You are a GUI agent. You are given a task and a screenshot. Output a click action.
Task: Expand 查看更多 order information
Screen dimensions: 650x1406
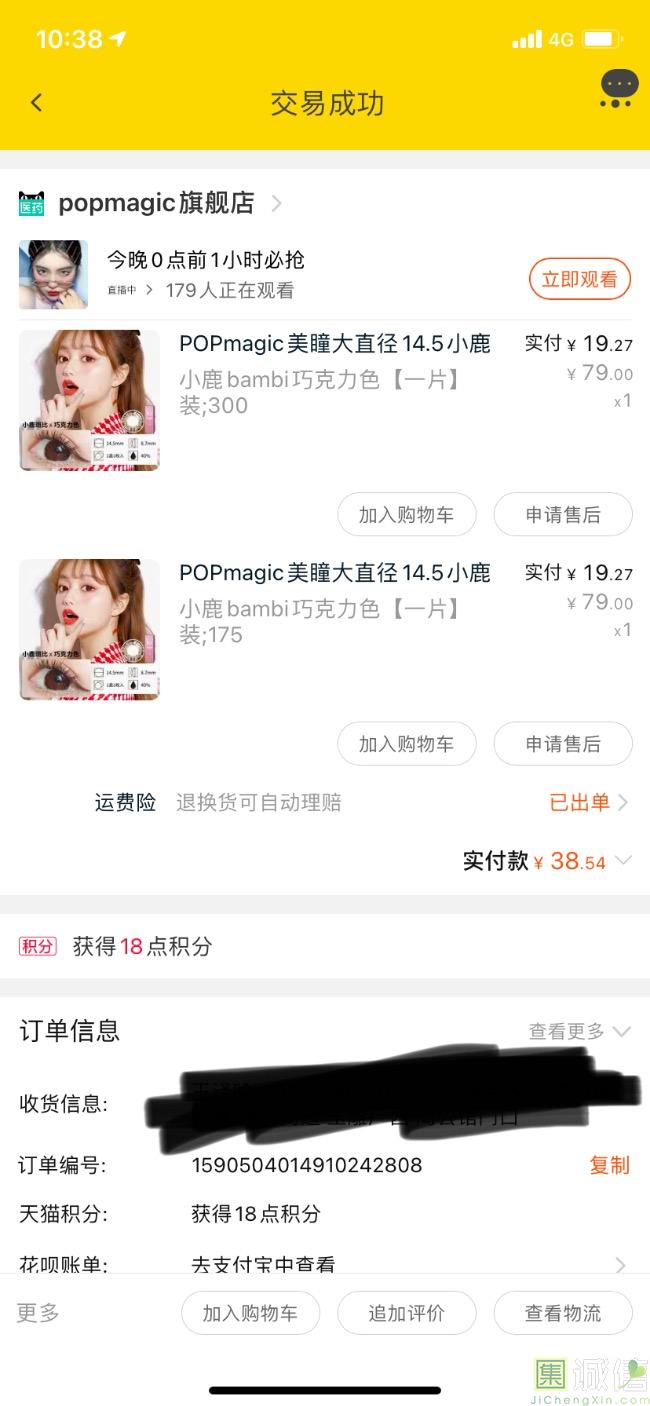coord(579,1031)
